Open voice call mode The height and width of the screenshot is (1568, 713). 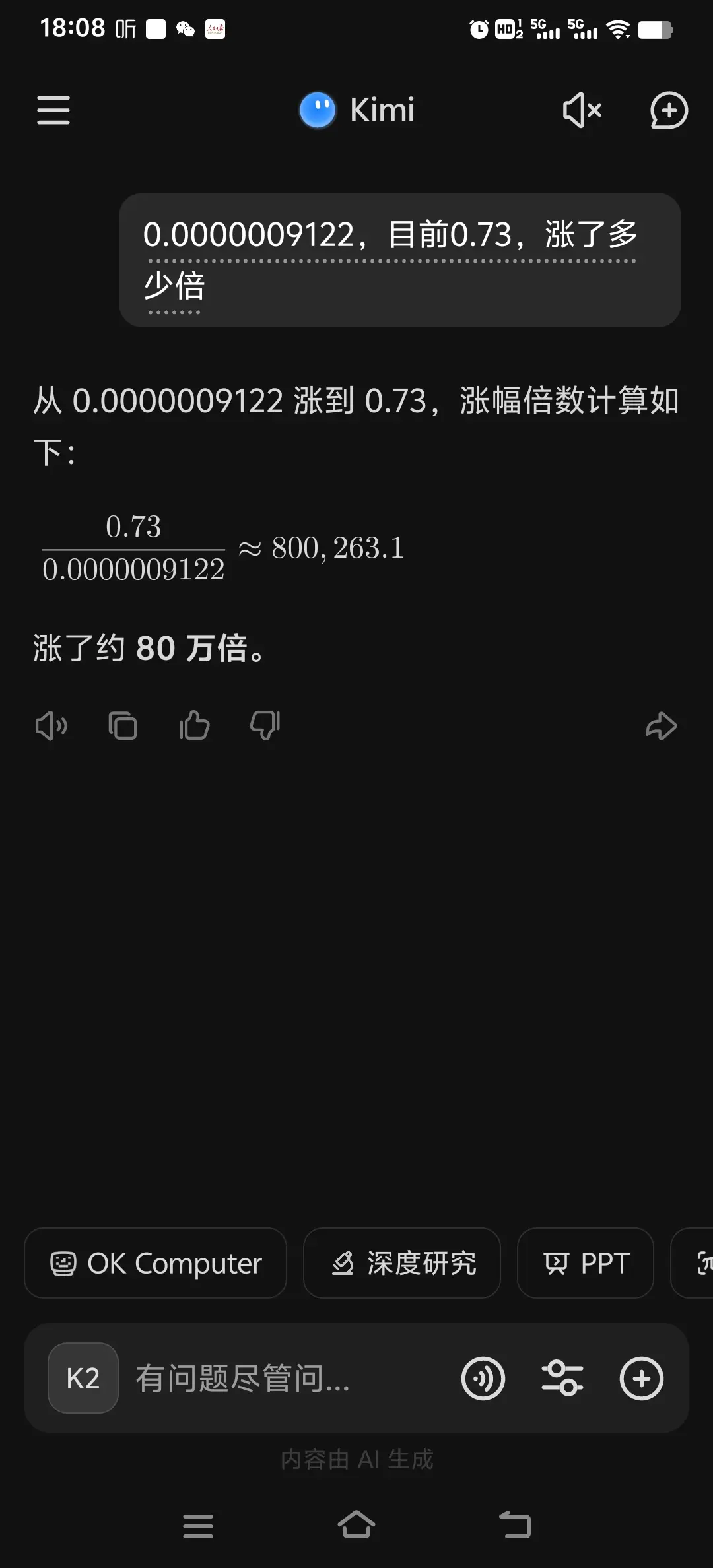484,1379
